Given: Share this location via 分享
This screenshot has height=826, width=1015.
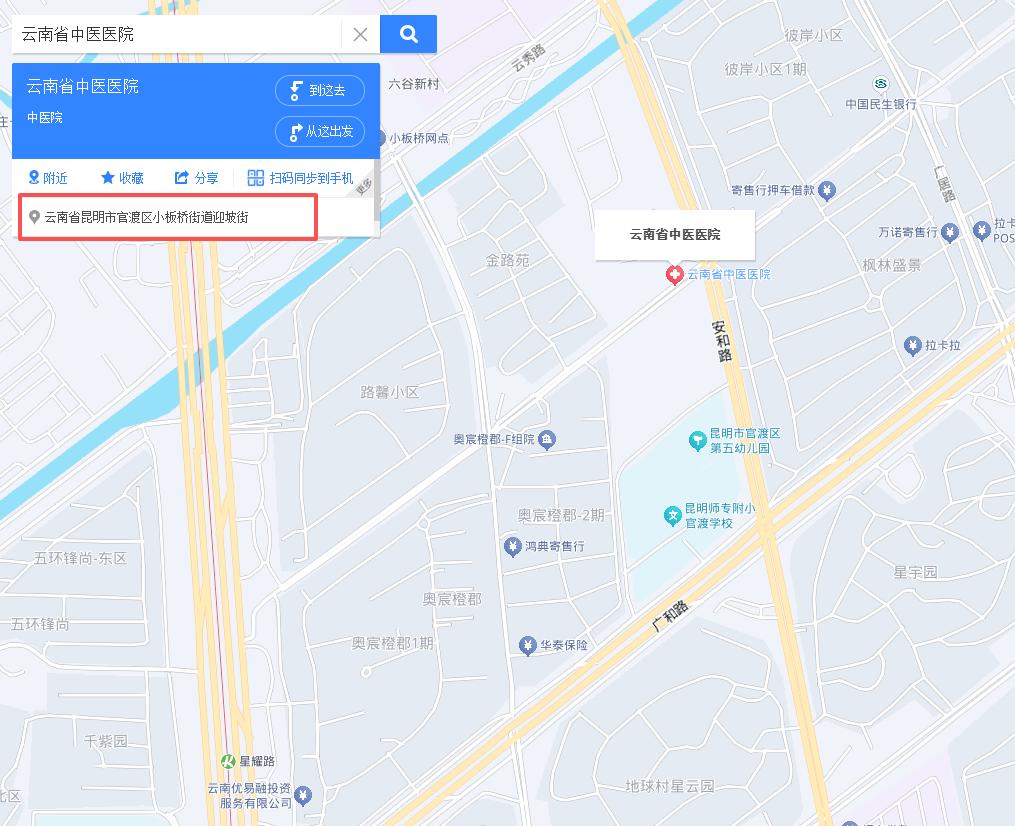Looking at the screenshot, I should pyautogui.click(x=196, y=178).
